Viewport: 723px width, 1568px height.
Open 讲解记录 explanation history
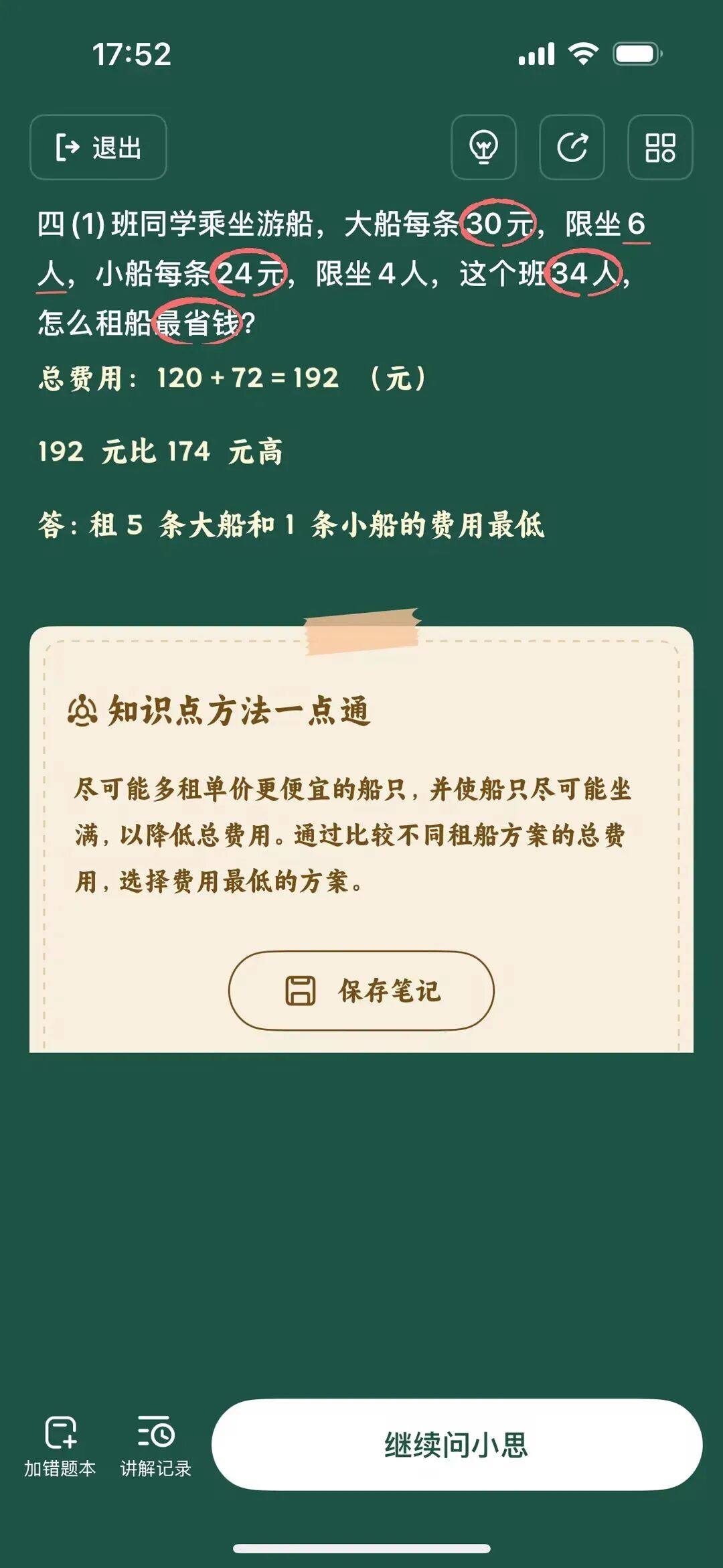coord(155,1447)
